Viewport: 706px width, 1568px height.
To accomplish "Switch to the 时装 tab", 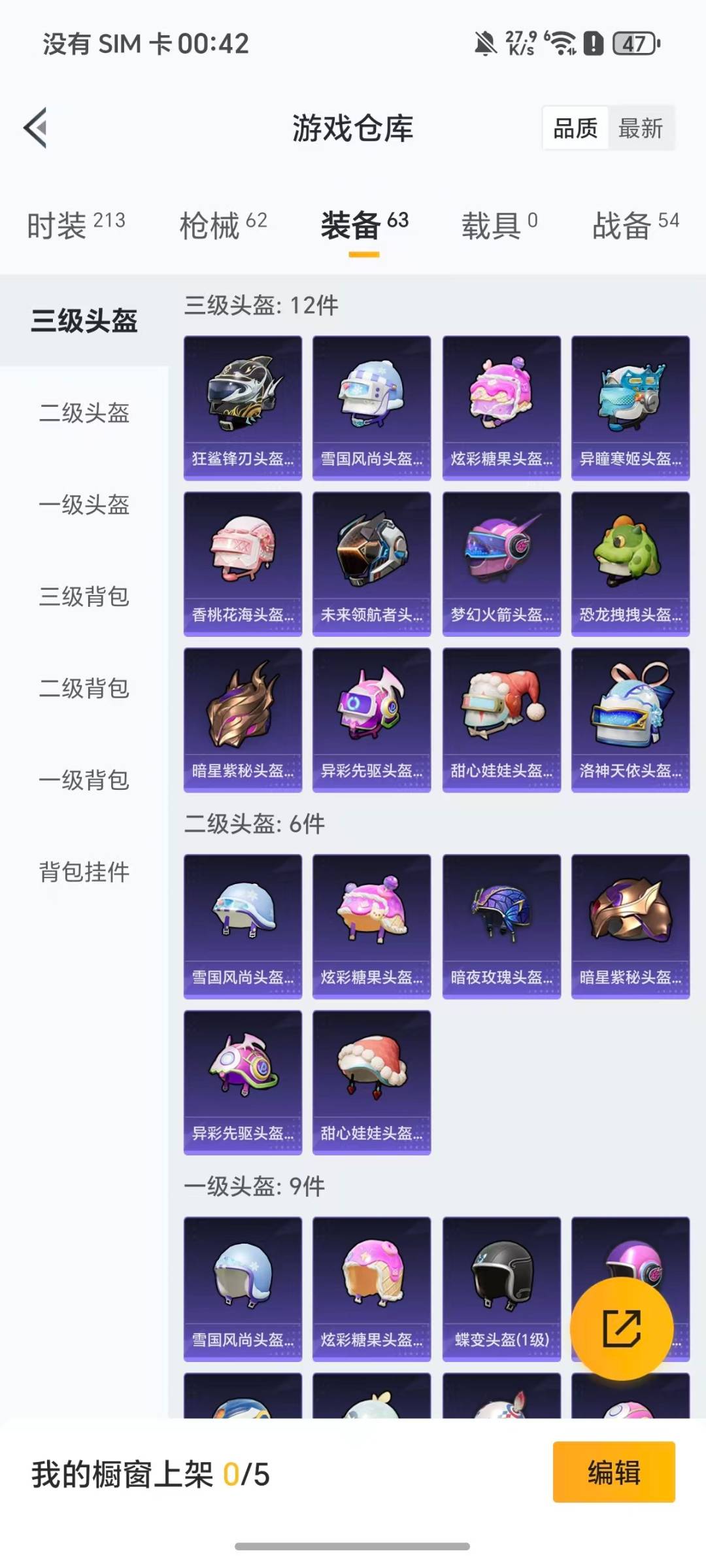I will [75, 226].
